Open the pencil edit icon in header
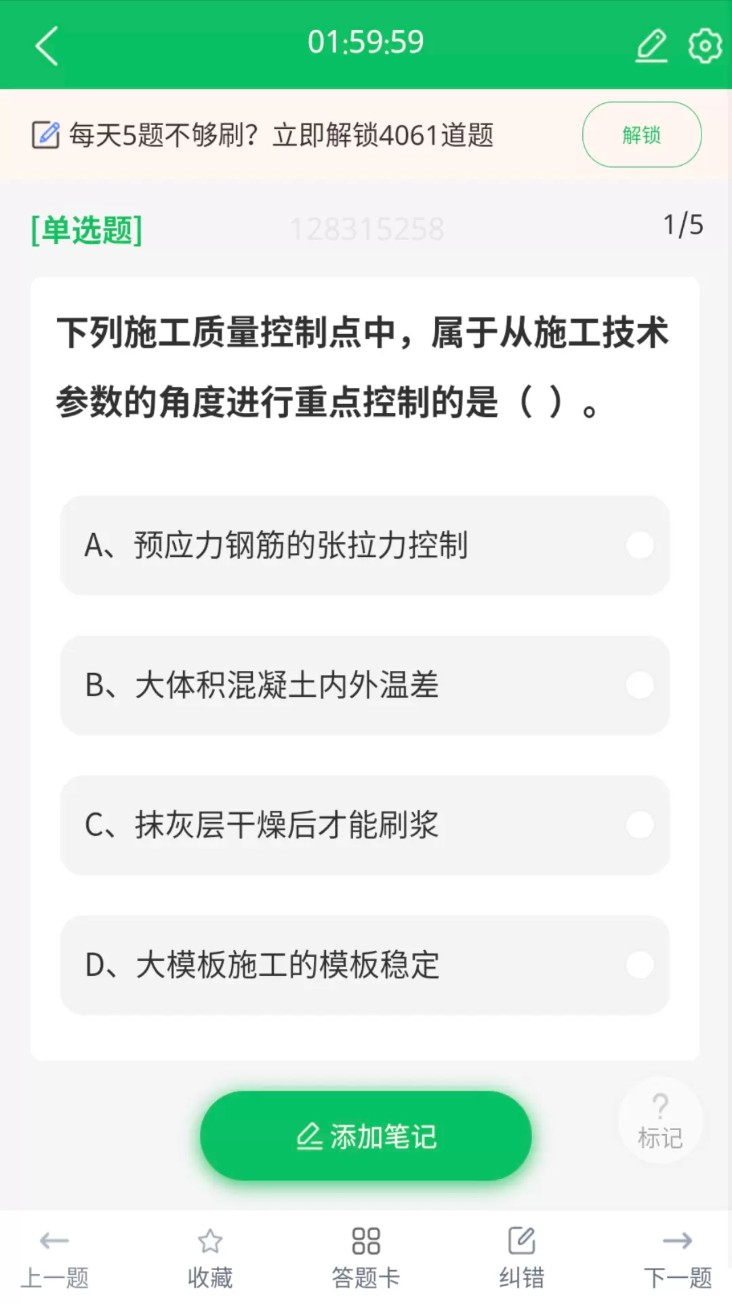Viewport: 732px width, 1304px height. click(x=651, y=45)
